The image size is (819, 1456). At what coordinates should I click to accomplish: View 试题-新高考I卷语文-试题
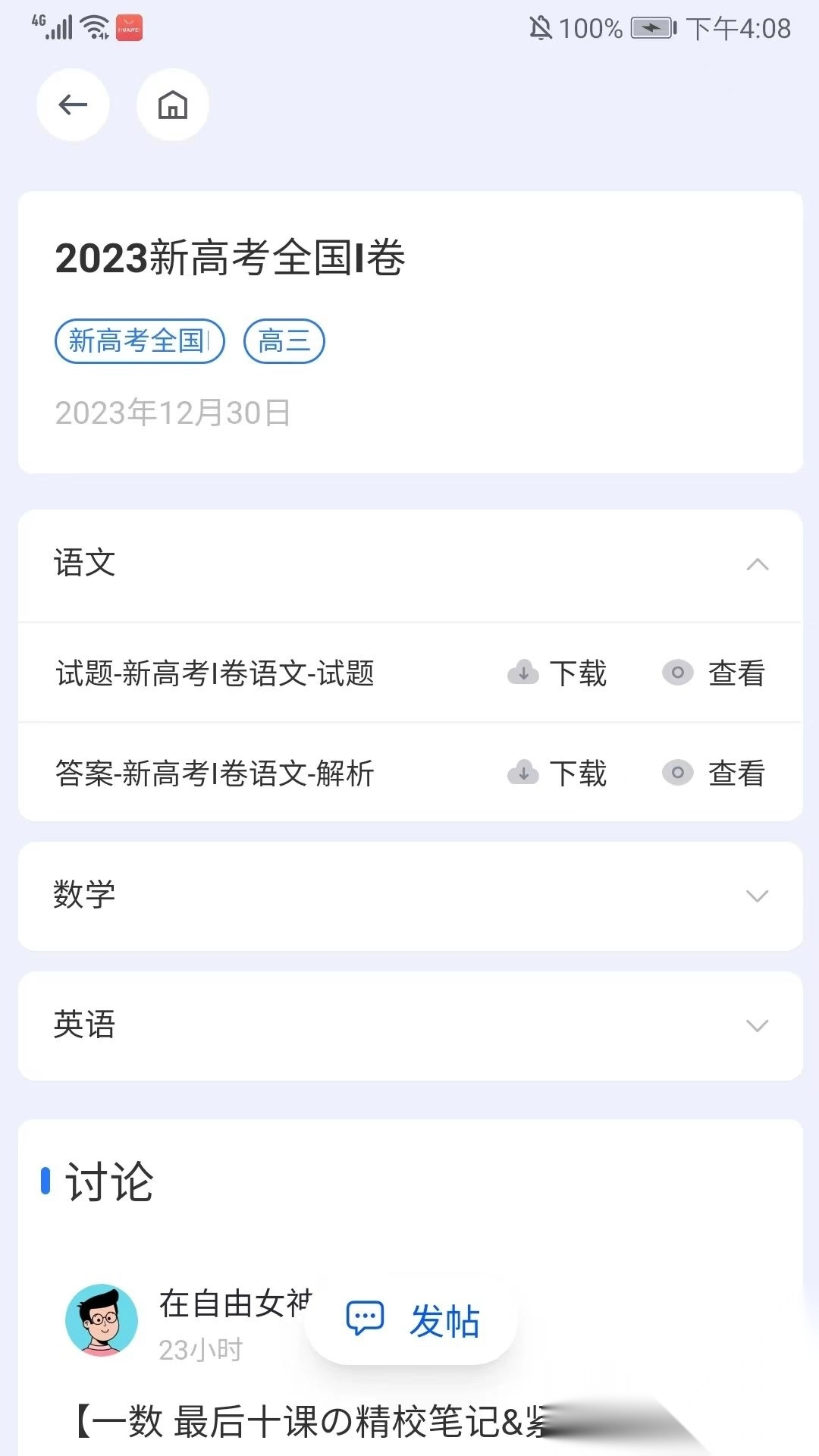pos(714,673)
